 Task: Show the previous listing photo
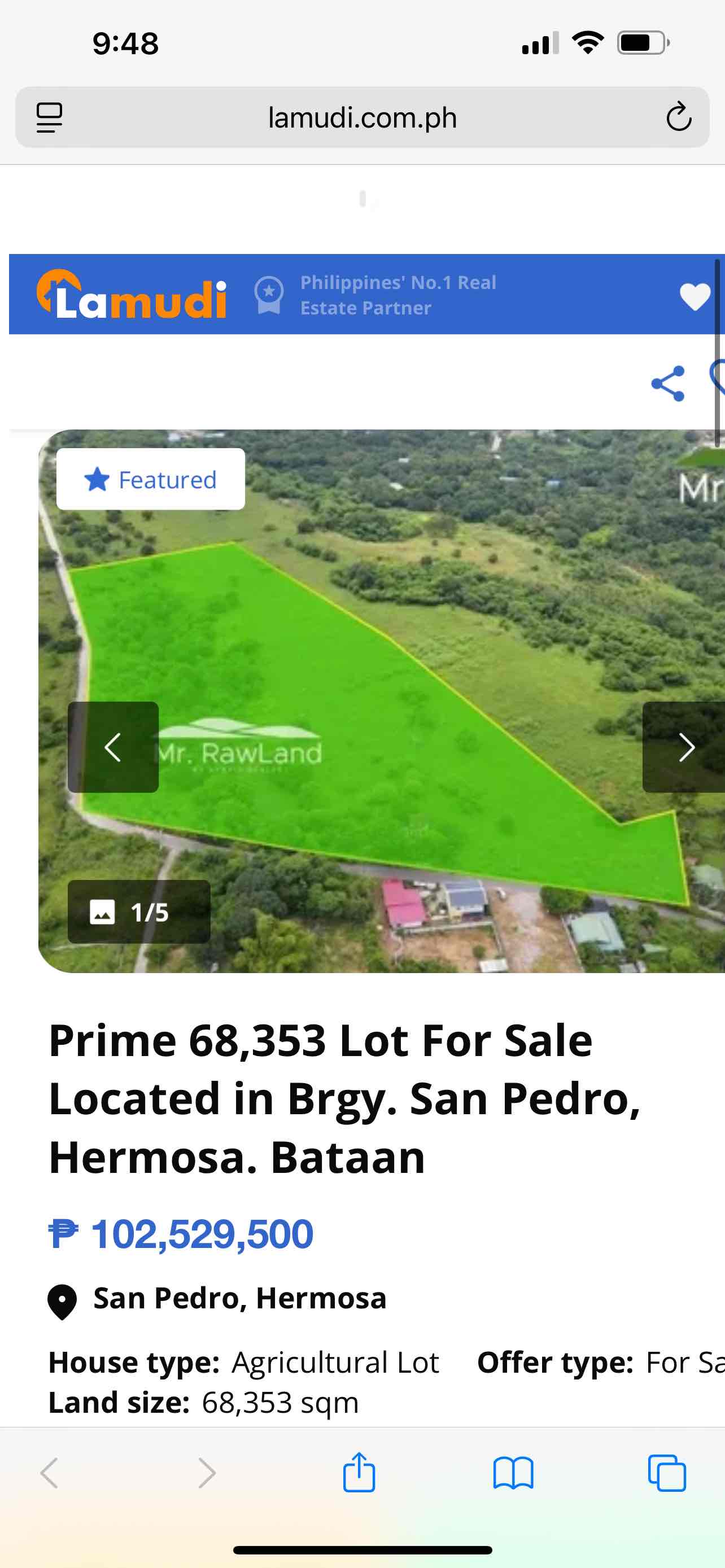click(113, 747)
